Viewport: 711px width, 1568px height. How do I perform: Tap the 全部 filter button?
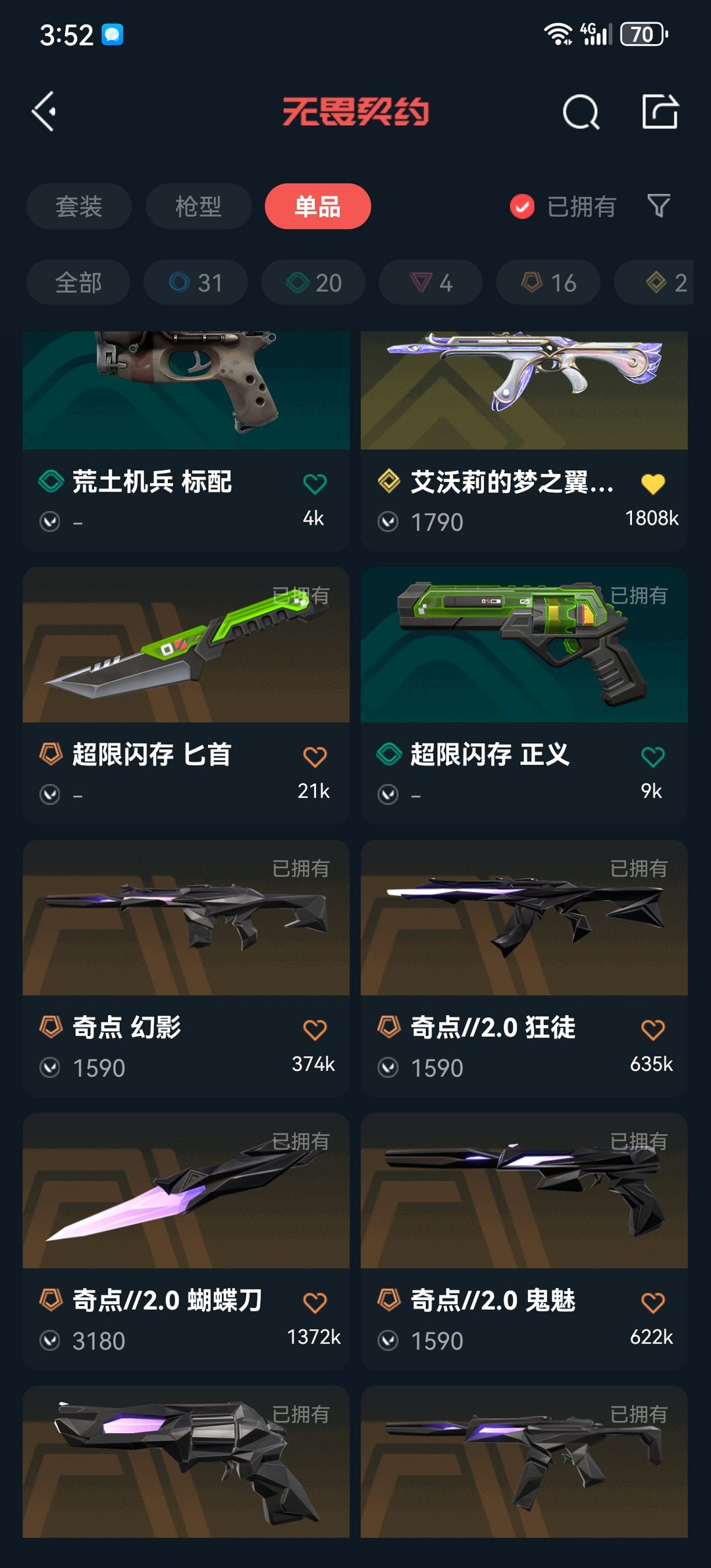(77, 282)
